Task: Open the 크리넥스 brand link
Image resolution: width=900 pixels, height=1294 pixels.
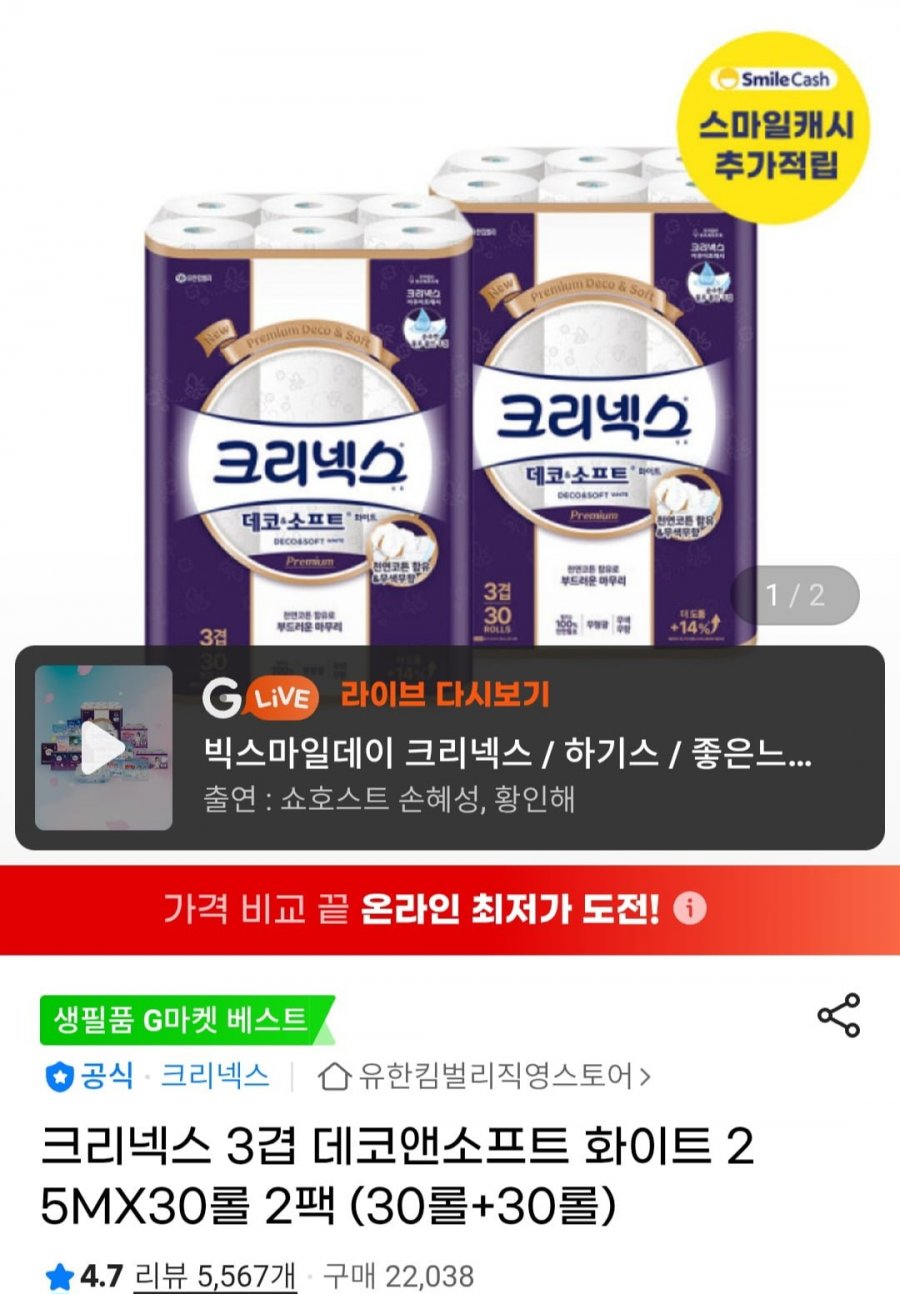Action: coord(215,1076)
